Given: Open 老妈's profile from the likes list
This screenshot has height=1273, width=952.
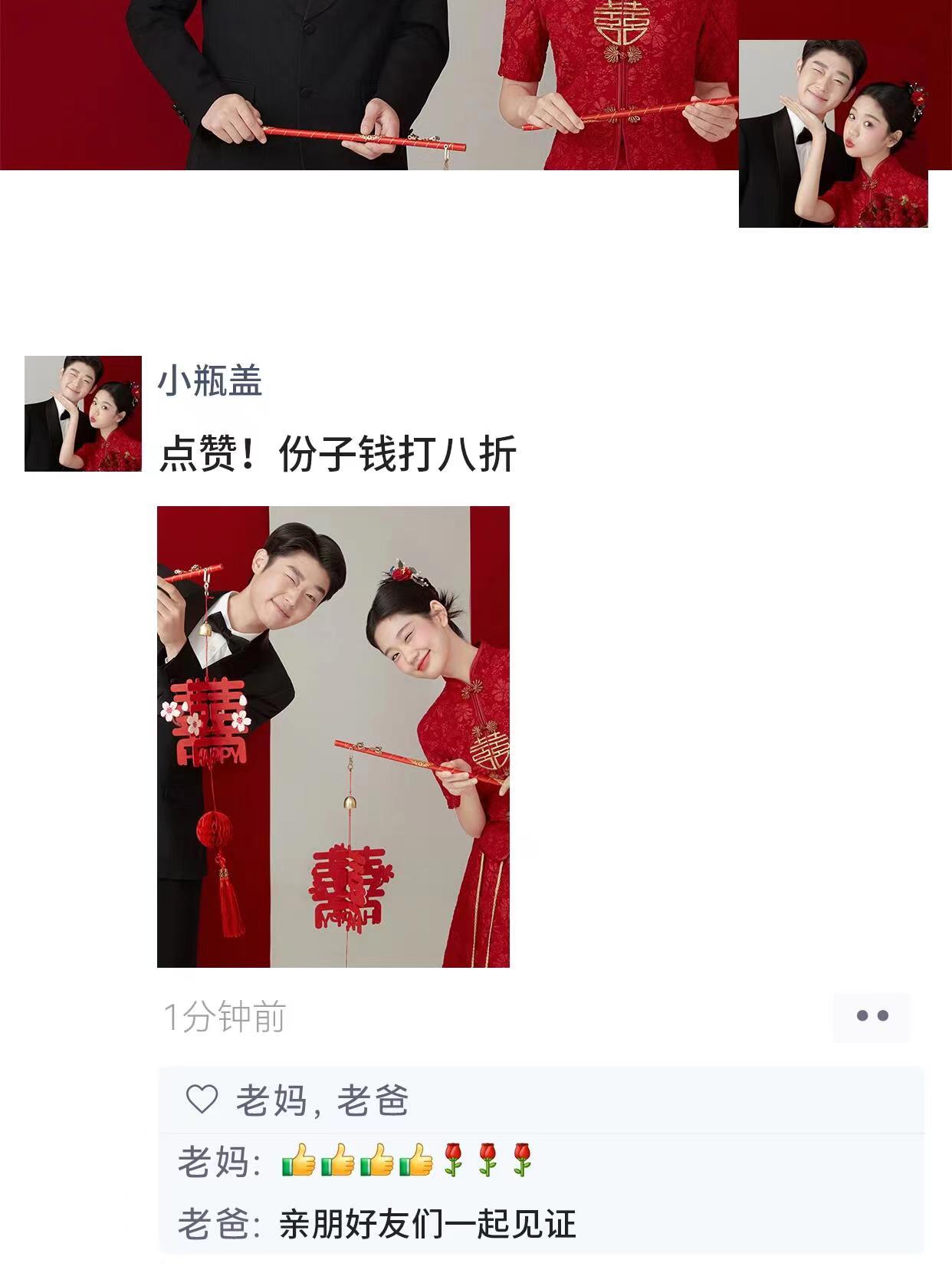Looking at the screenshot, I should tap(270, 1100).
